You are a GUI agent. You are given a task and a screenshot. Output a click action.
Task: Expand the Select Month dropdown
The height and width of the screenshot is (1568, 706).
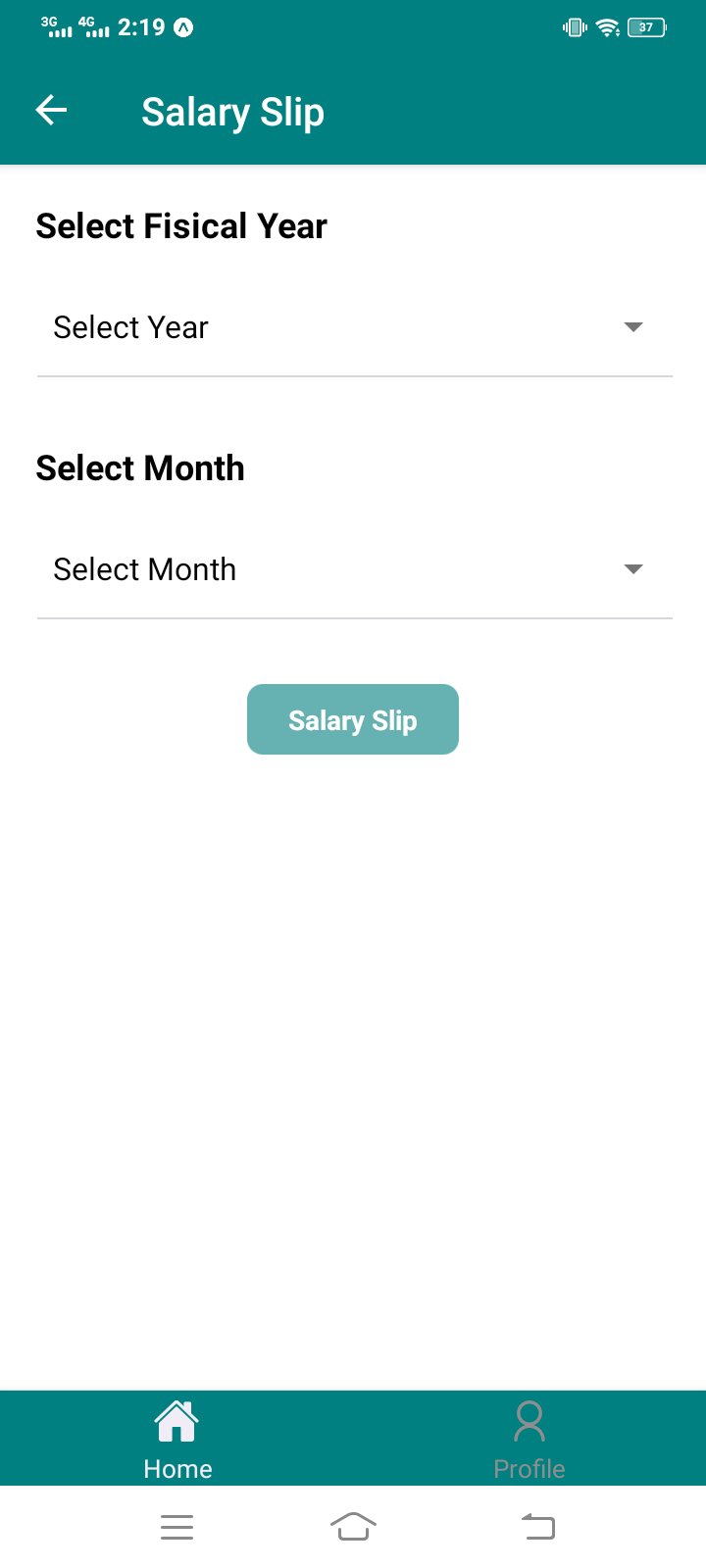pyautogui.click(x=354, y=569)
